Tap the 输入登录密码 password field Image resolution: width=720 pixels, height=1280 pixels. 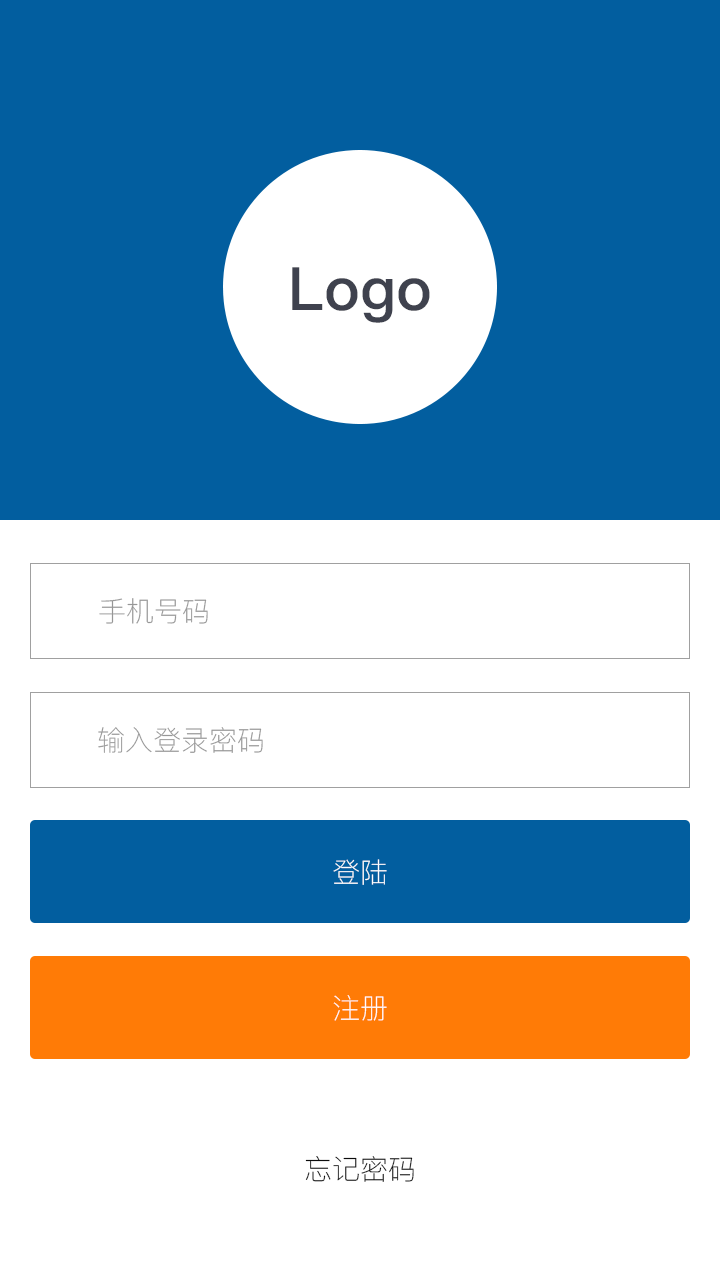(360, 740)
